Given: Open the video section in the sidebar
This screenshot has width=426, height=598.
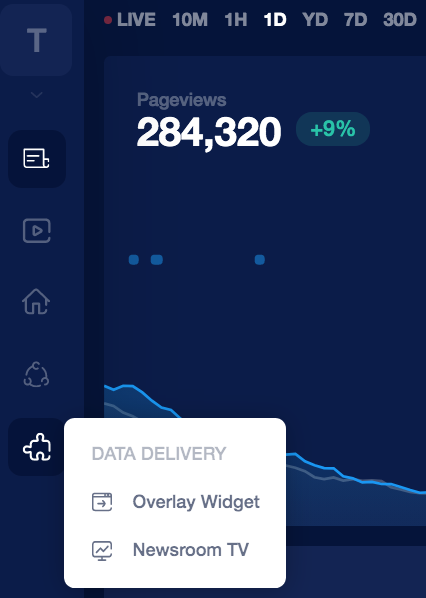Looking at the screenshot, I should (37, 231).
